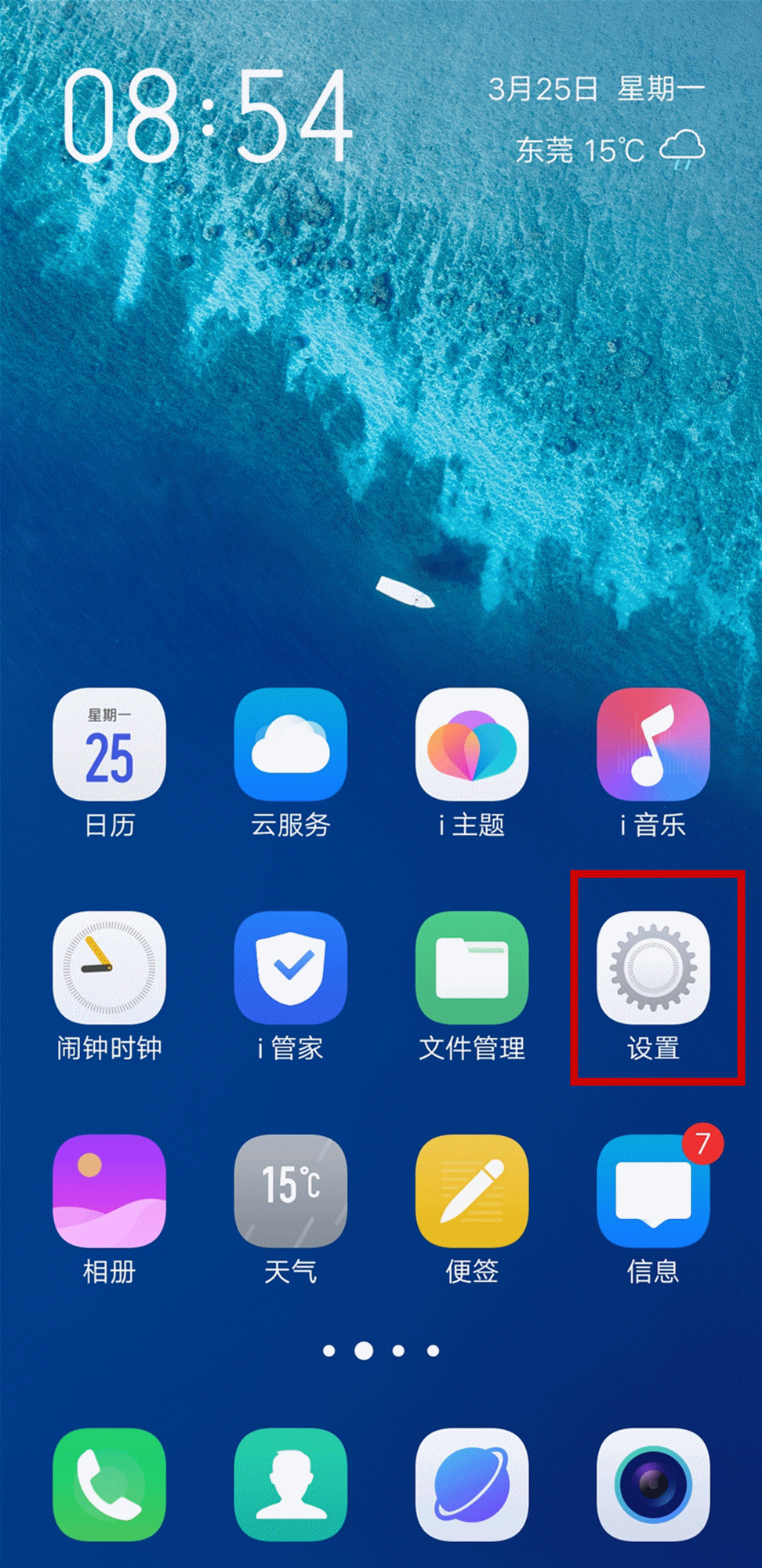Open the 相册 photo album
Screen dimensions: 762x1568
pos(109,1190)
